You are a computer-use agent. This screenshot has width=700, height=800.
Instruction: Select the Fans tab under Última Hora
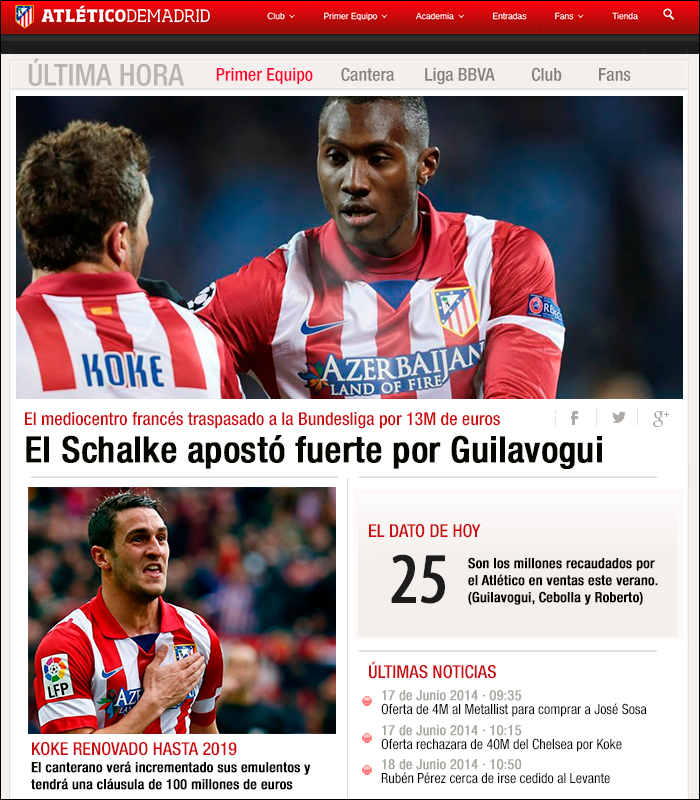coord(614,75)
